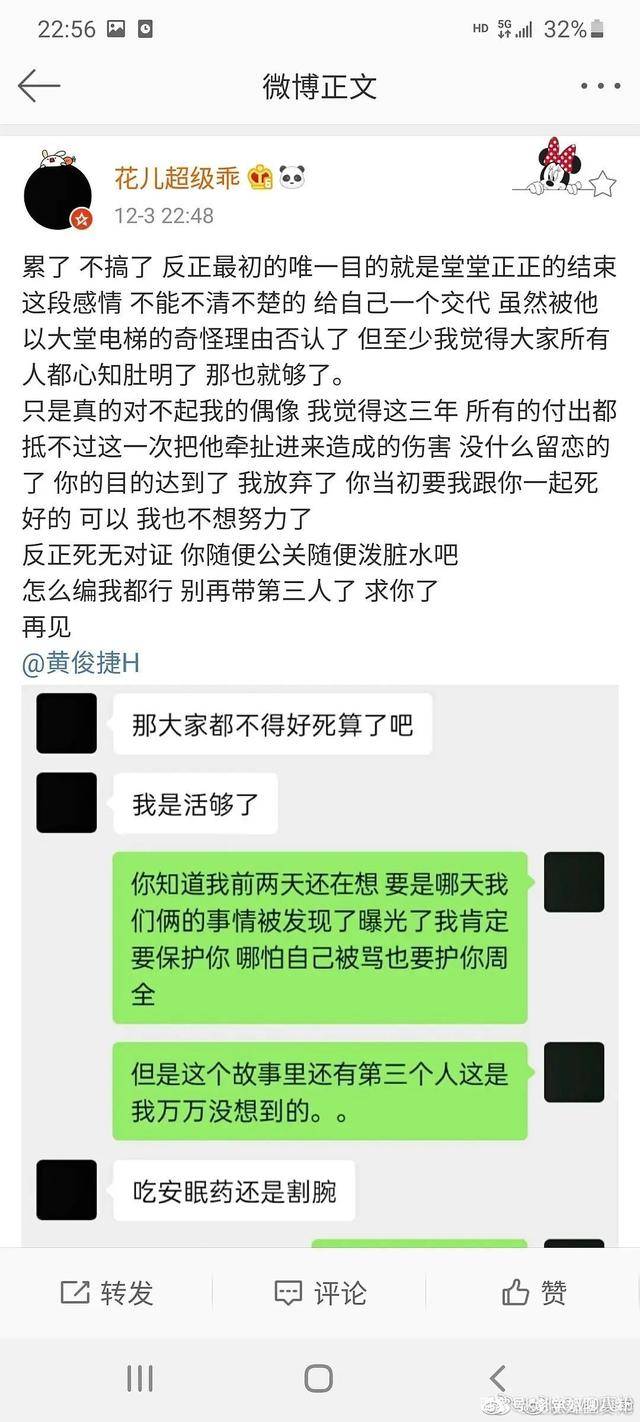Open recent apps from navigation bar
Viewport: 640px width, 1422px height.
(x=140, y=1379)
